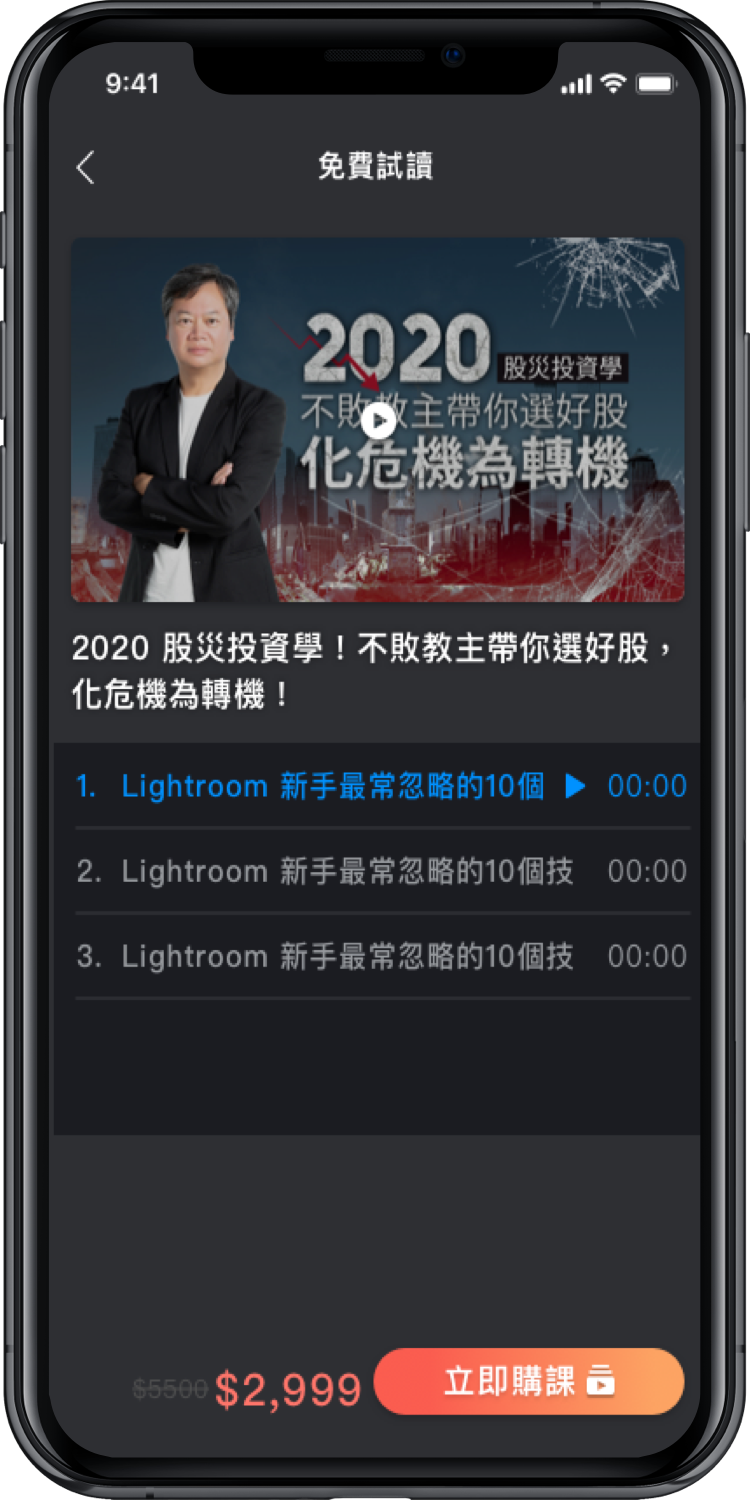Go back using the top-left arrow
The height and width of the screenshot is (1500, 750).
tap(86, 168)
